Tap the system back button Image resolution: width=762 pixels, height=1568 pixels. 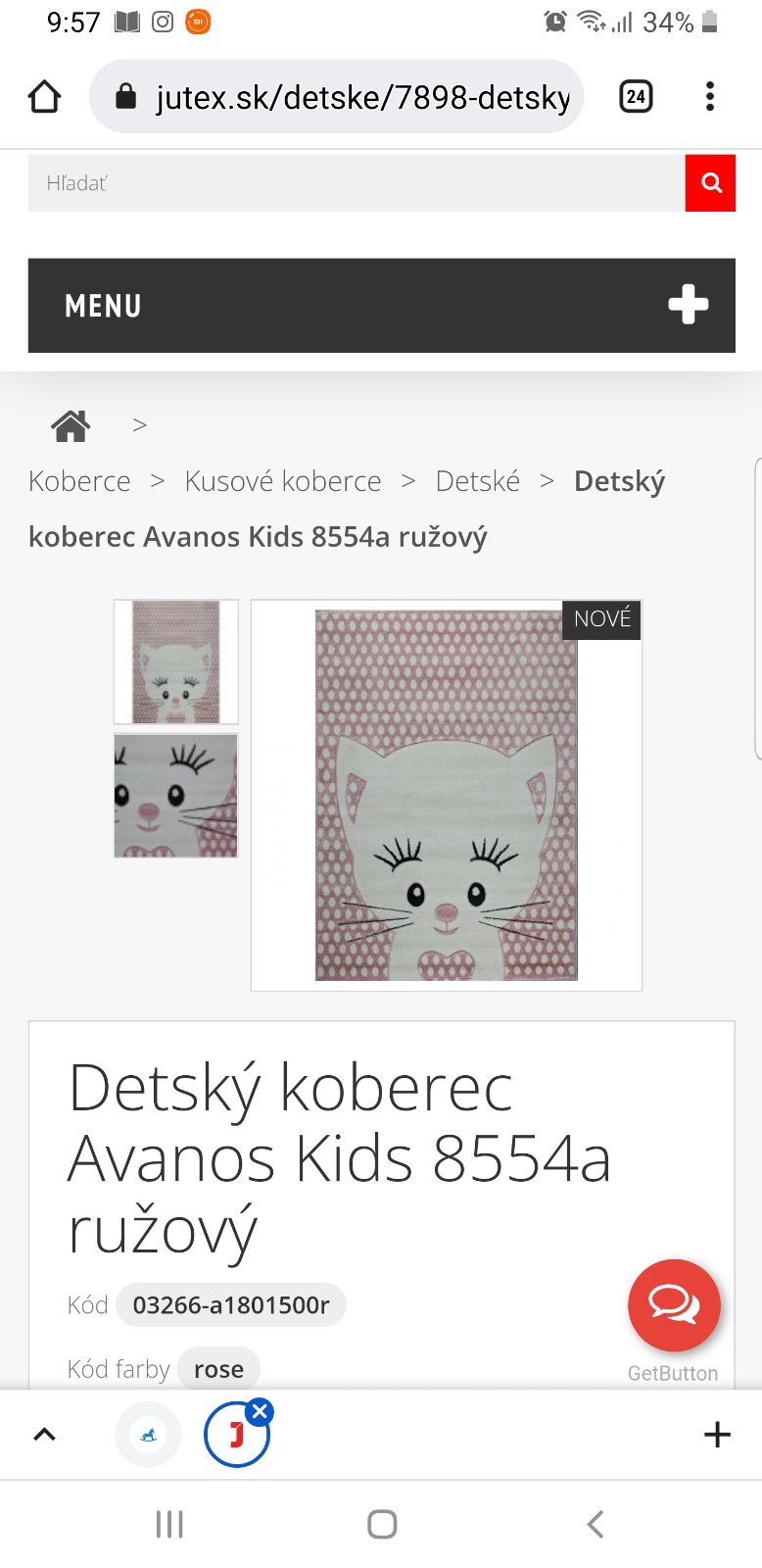[595, 1524]
